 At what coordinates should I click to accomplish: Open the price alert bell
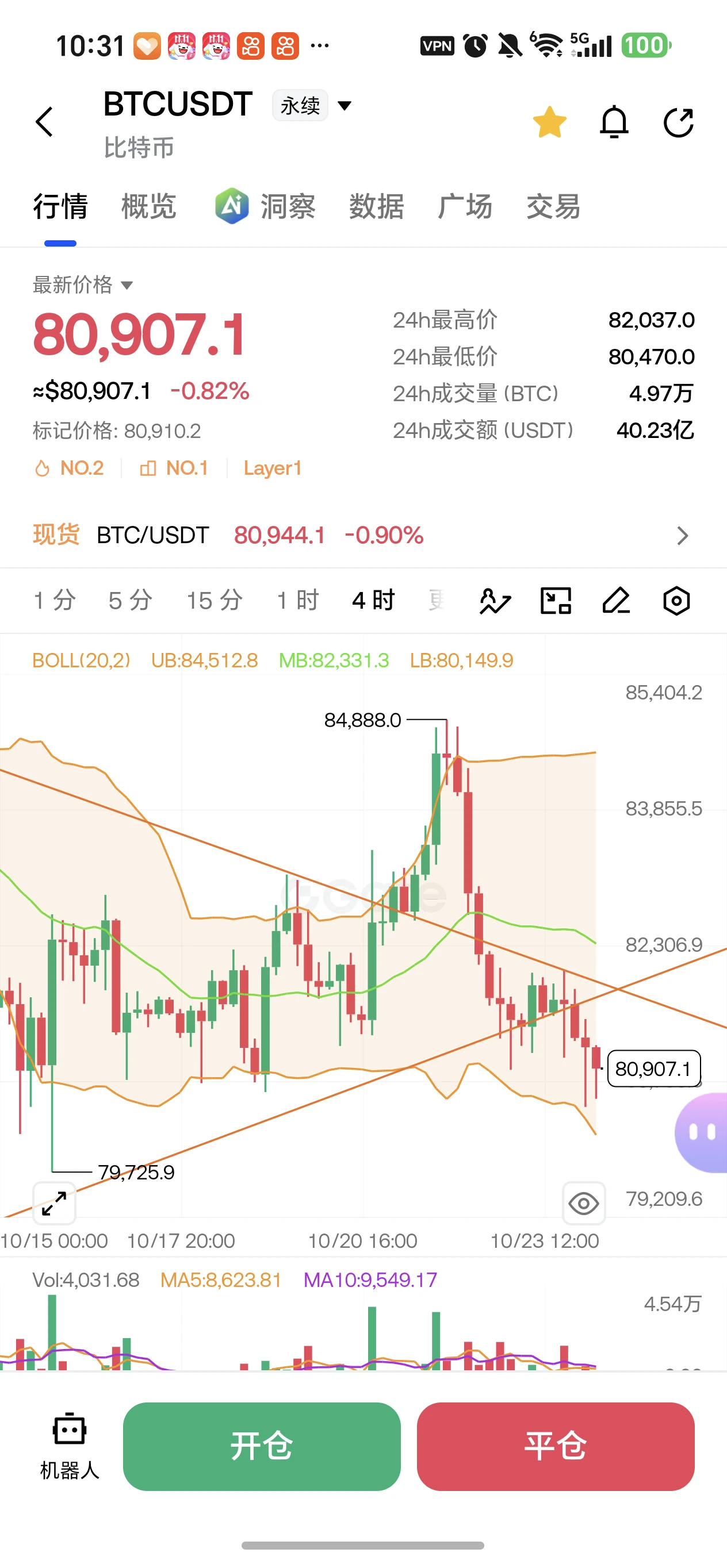tap(614, 122)
